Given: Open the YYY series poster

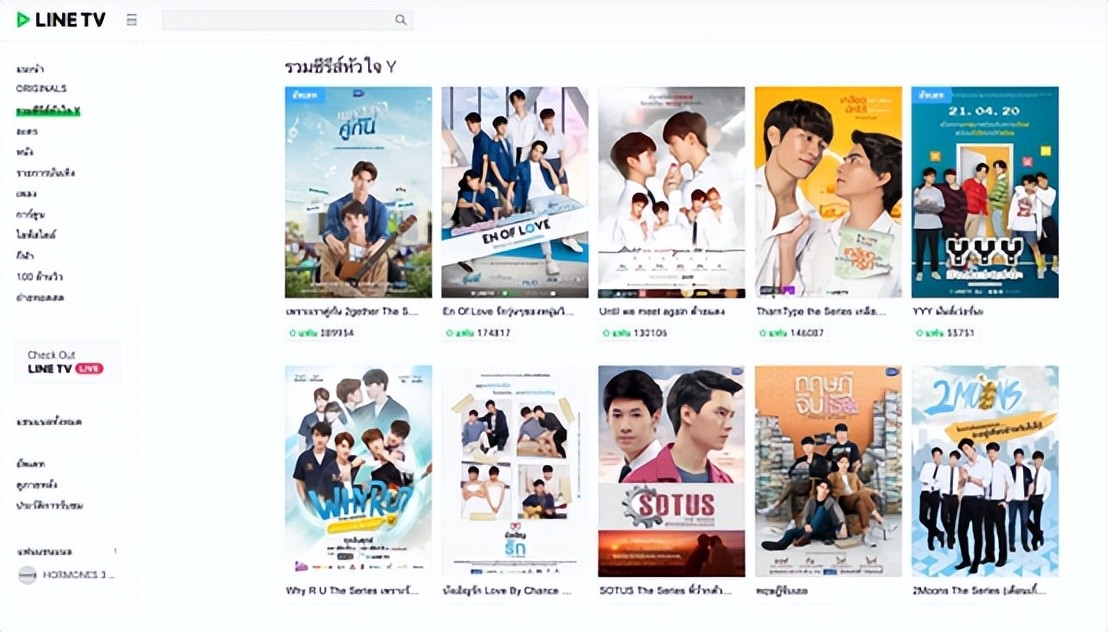Looking at the screenshot, I should (x=984, y=192).
